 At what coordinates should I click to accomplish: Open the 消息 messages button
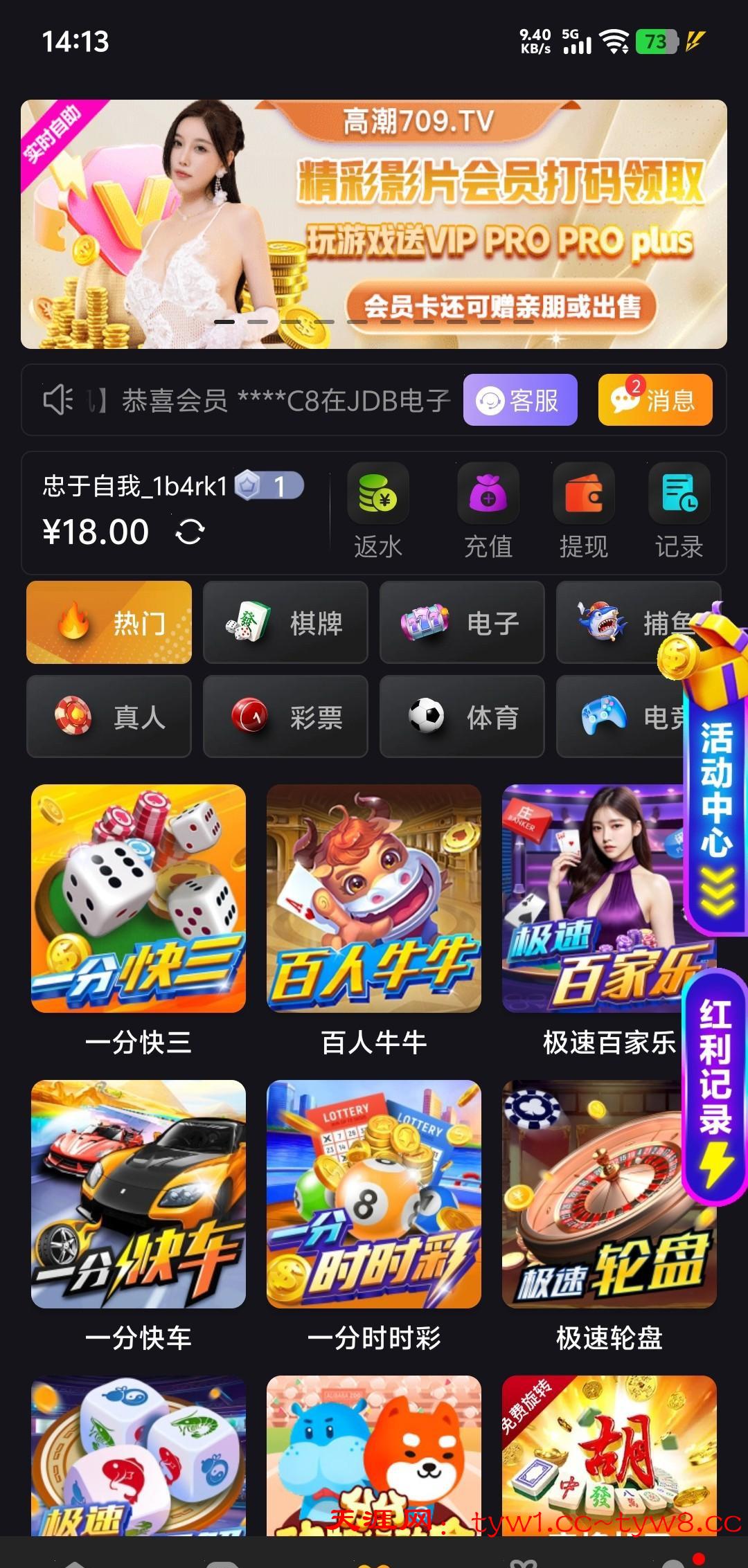(x=654, y=400)
